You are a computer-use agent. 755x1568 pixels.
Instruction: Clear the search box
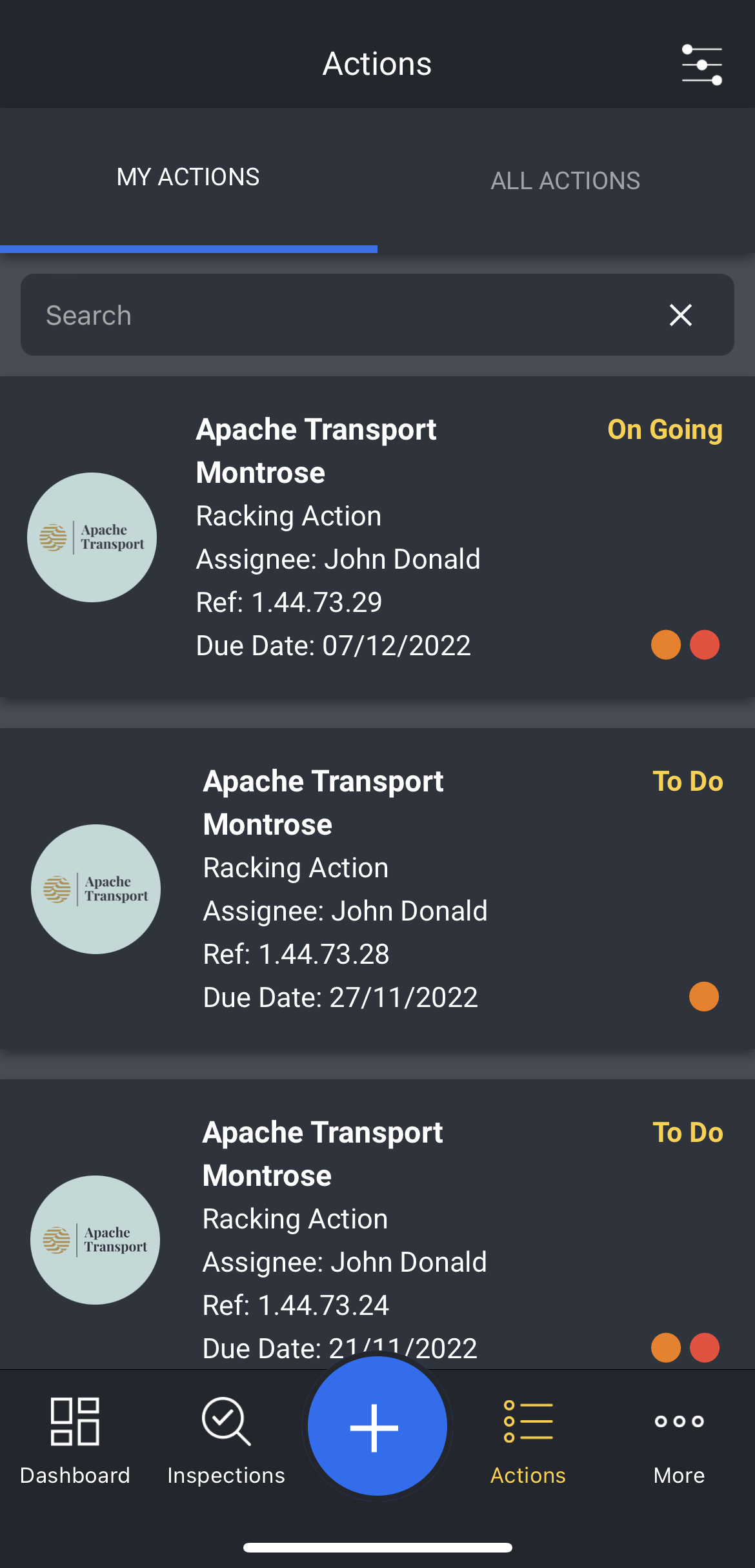pos(680,316)
